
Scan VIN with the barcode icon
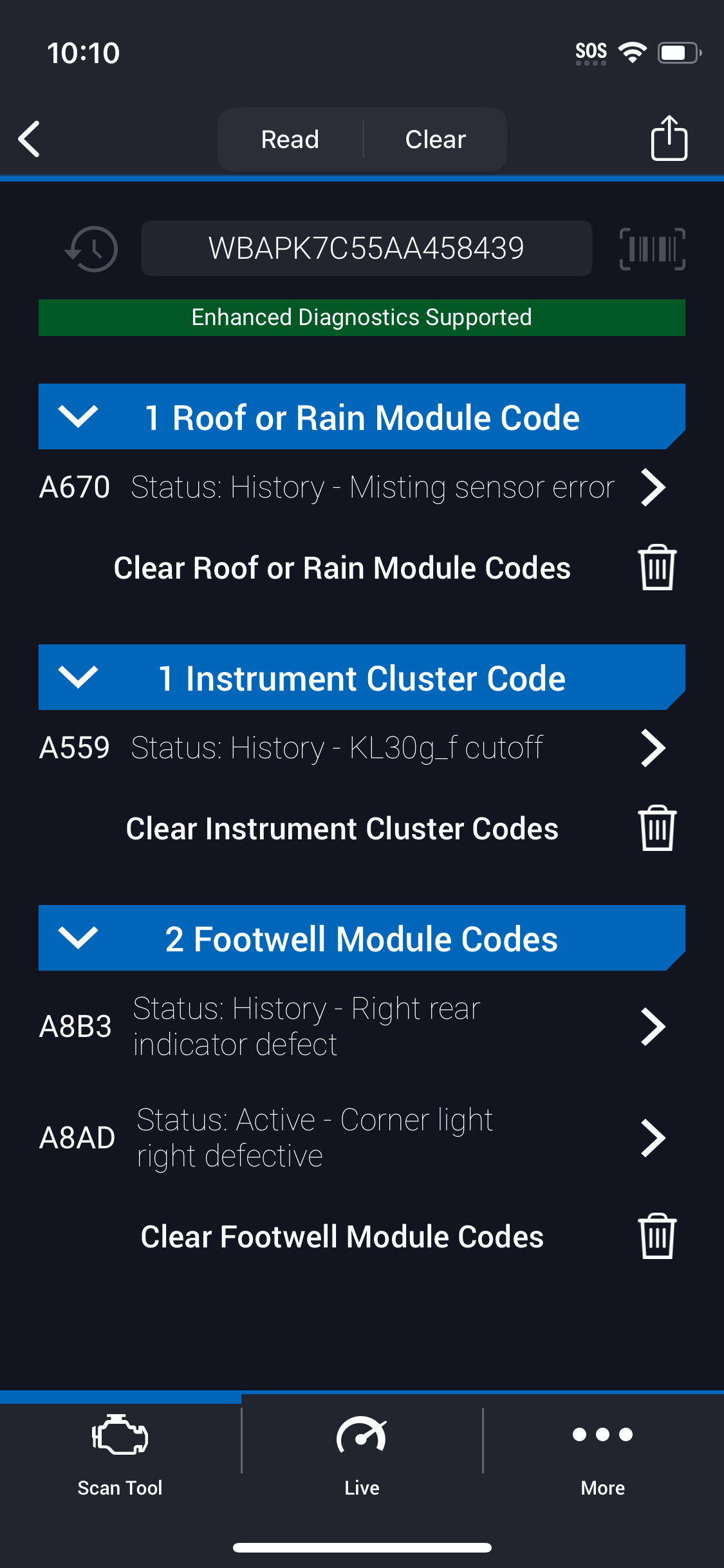click(x=652, y=248)
